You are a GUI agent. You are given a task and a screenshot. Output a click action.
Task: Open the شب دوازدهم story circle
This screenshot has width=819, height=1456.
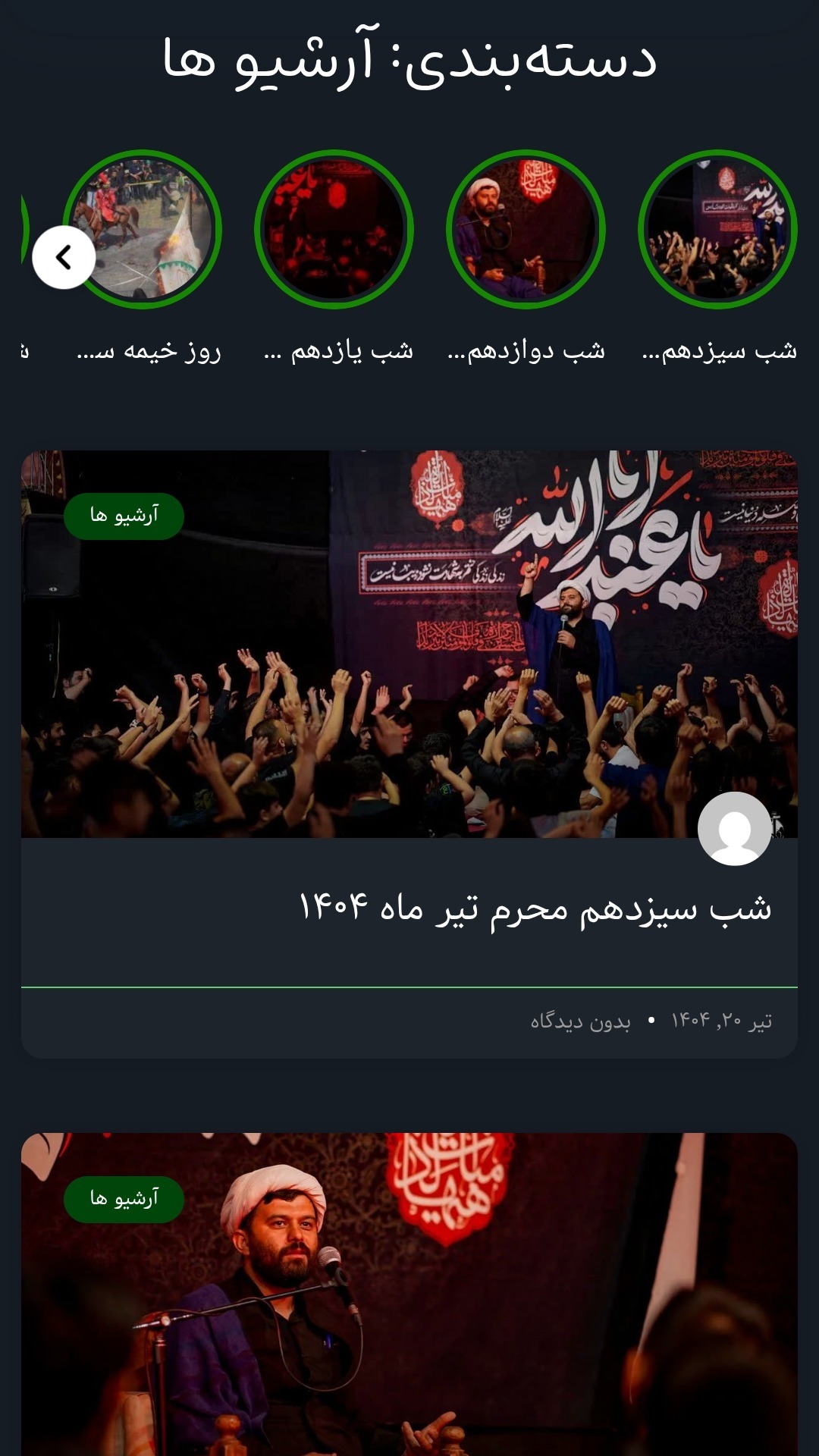point(526,229)
